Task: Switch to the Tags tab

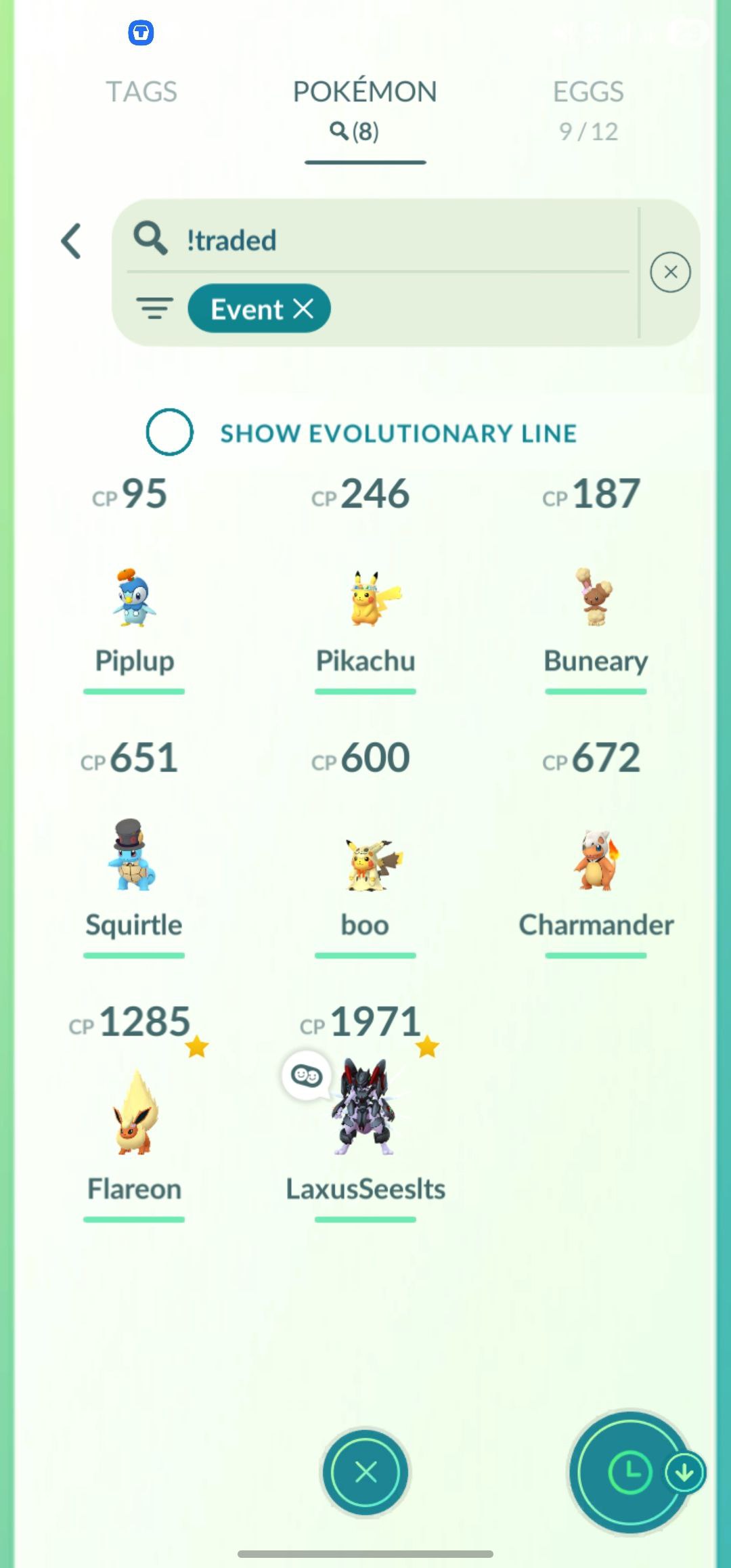Action: [141, 92]
